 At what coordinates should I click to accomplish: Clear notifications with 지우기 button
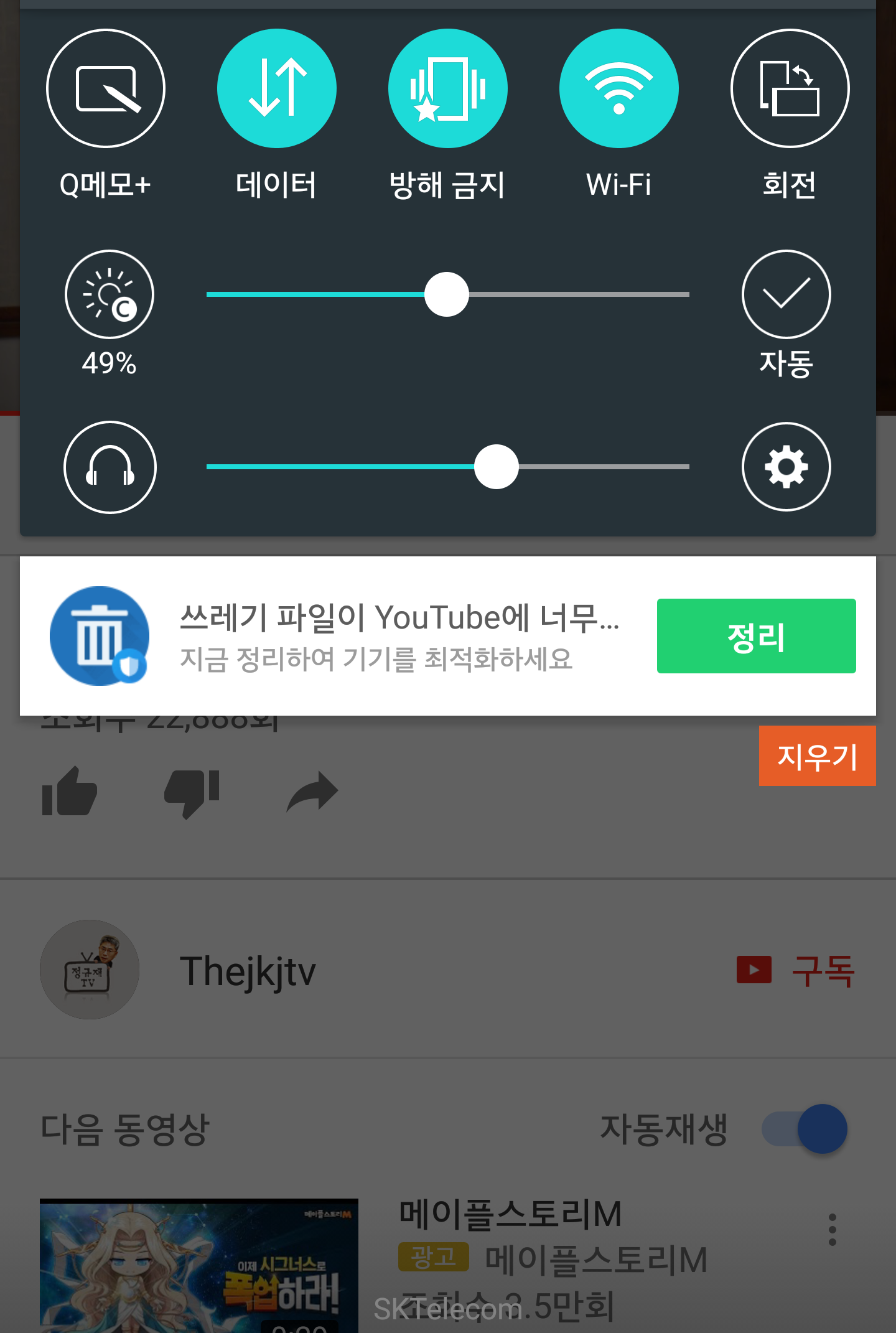[x=817, y=756]
